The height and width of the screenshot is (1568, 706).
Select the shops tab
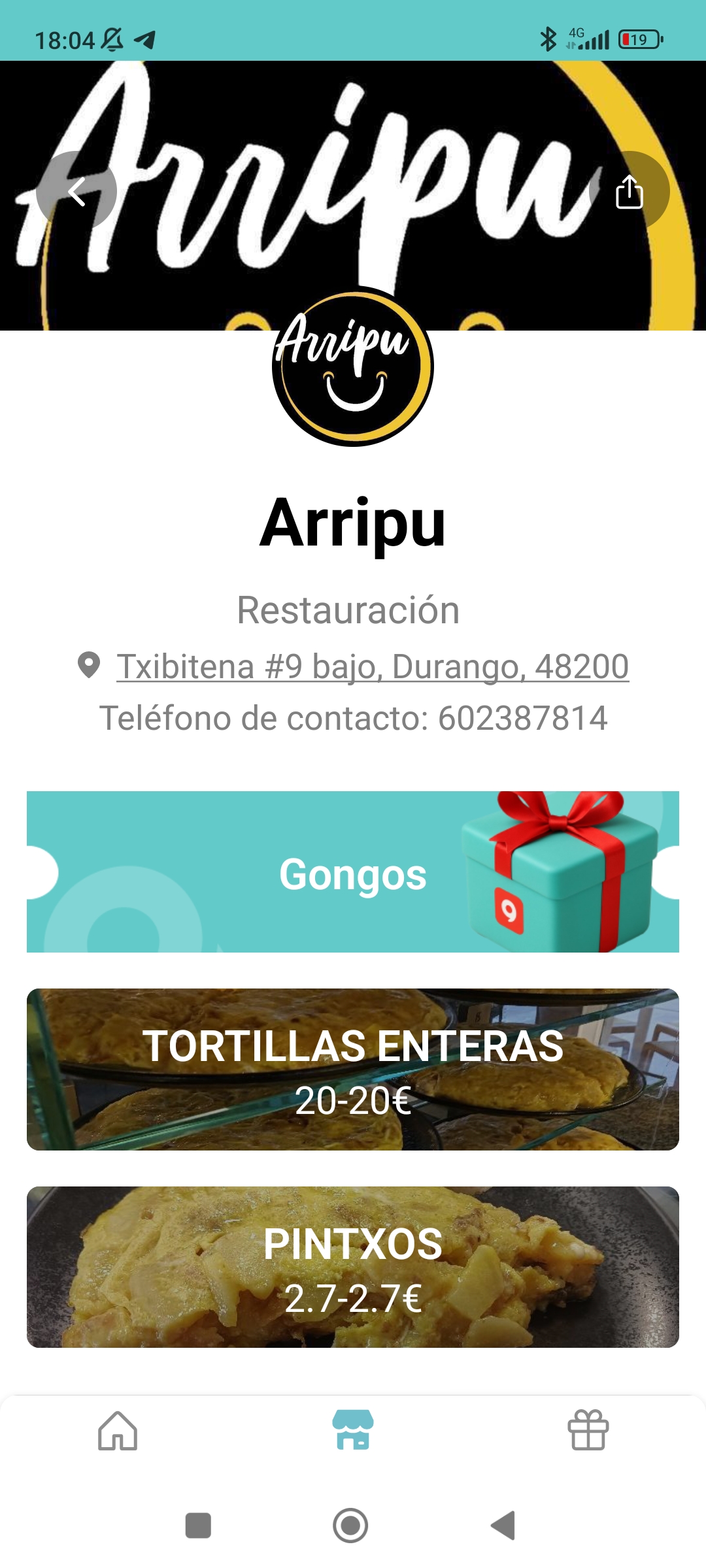tap(353, 1430)
